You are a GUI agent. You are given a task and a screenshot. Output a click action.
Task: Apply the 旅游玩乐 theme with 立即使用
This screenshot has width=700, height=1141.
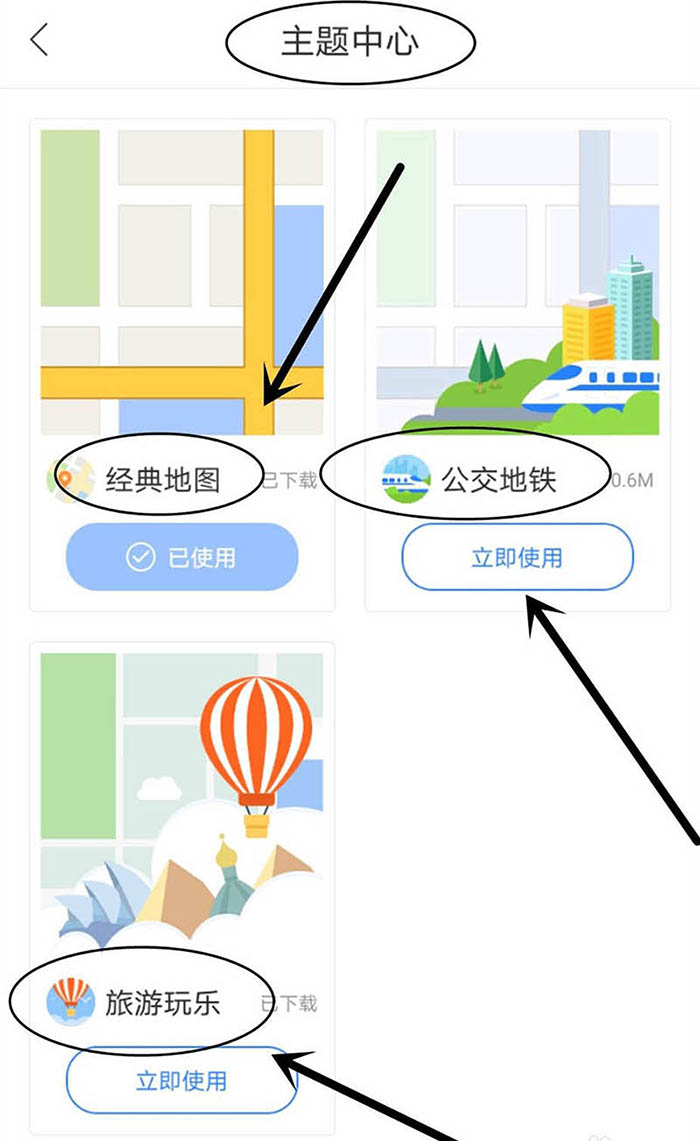(182, 1080)
